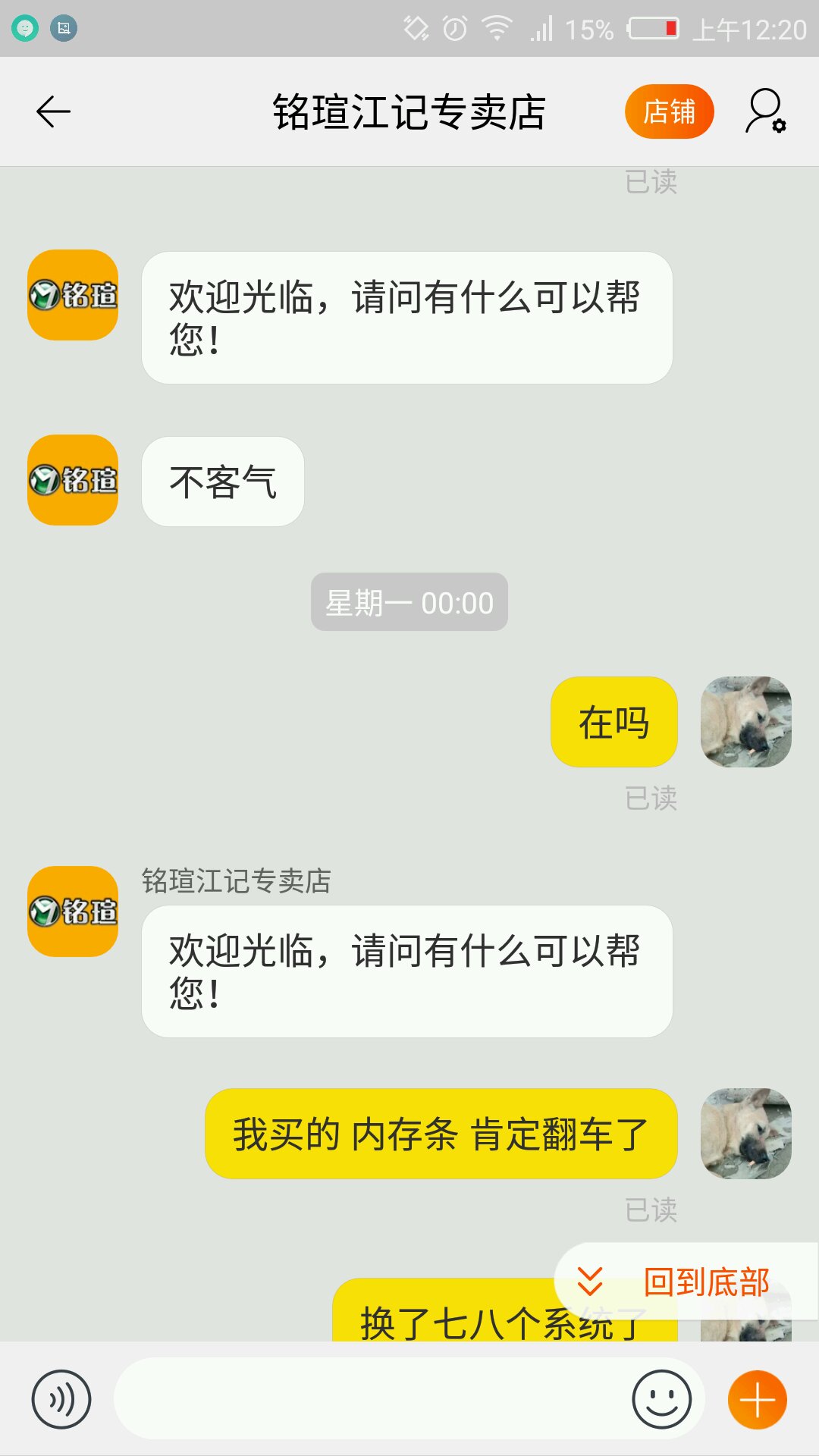Switch to voice message input

coord(61,1399)
